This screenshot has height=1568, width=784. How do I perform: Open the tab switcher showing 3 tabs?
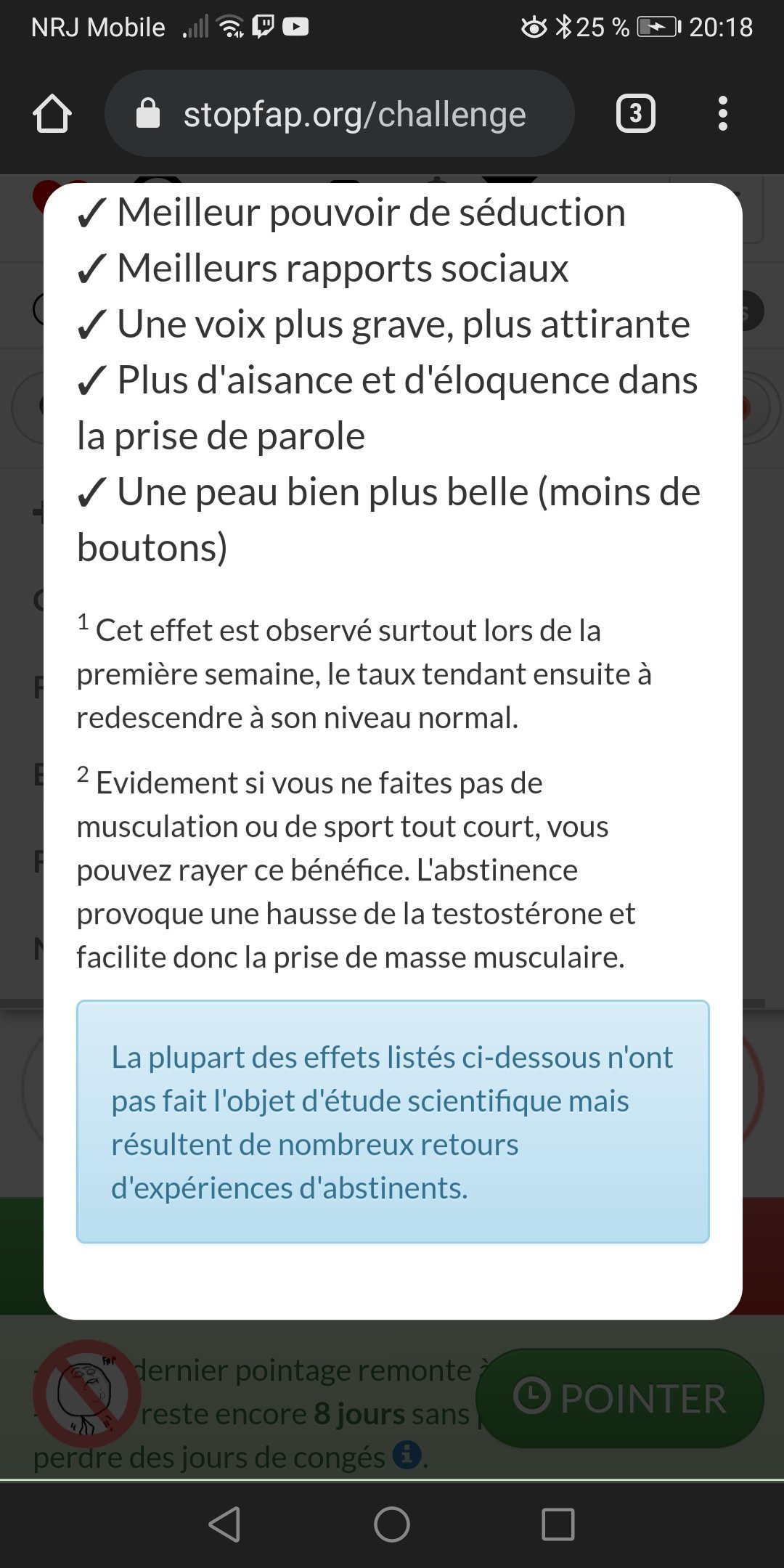coord(636,114)
